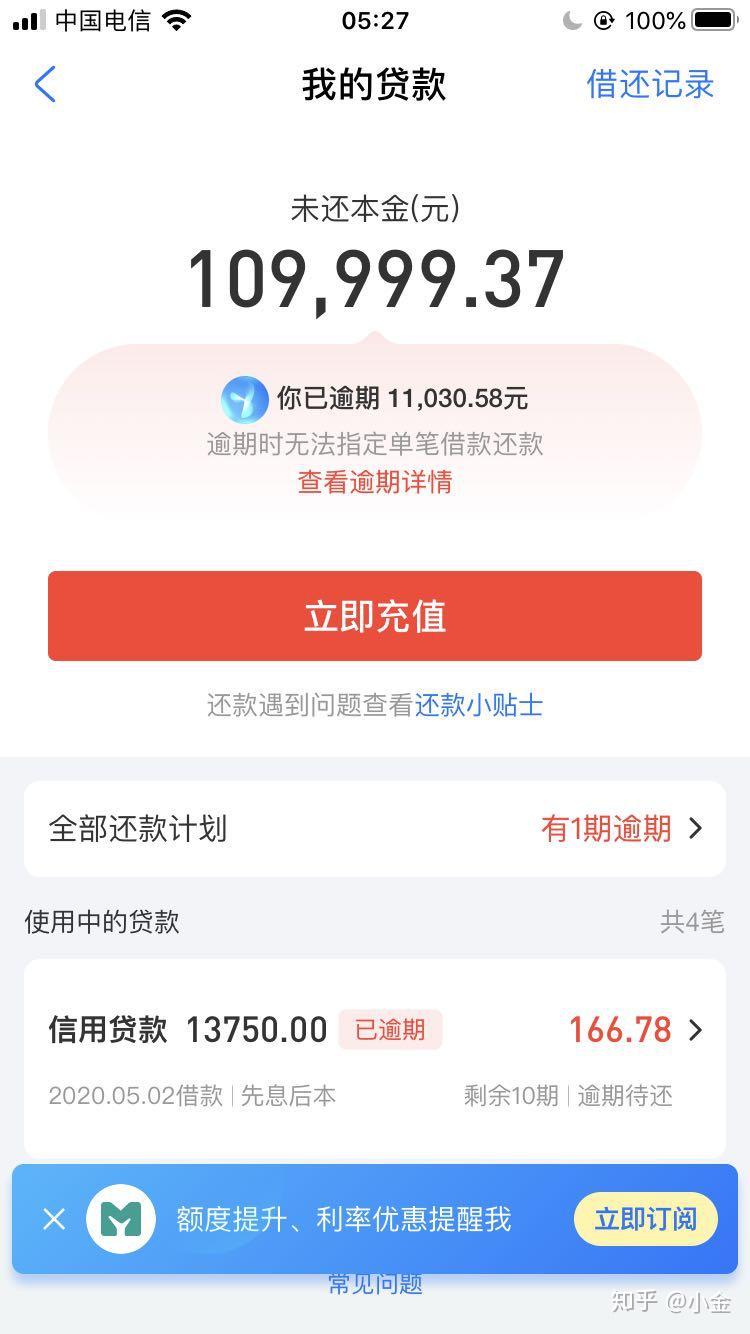The image size is (750, 1334).
Task: Tap the 立即充值 red button
Action: [375, 616]
